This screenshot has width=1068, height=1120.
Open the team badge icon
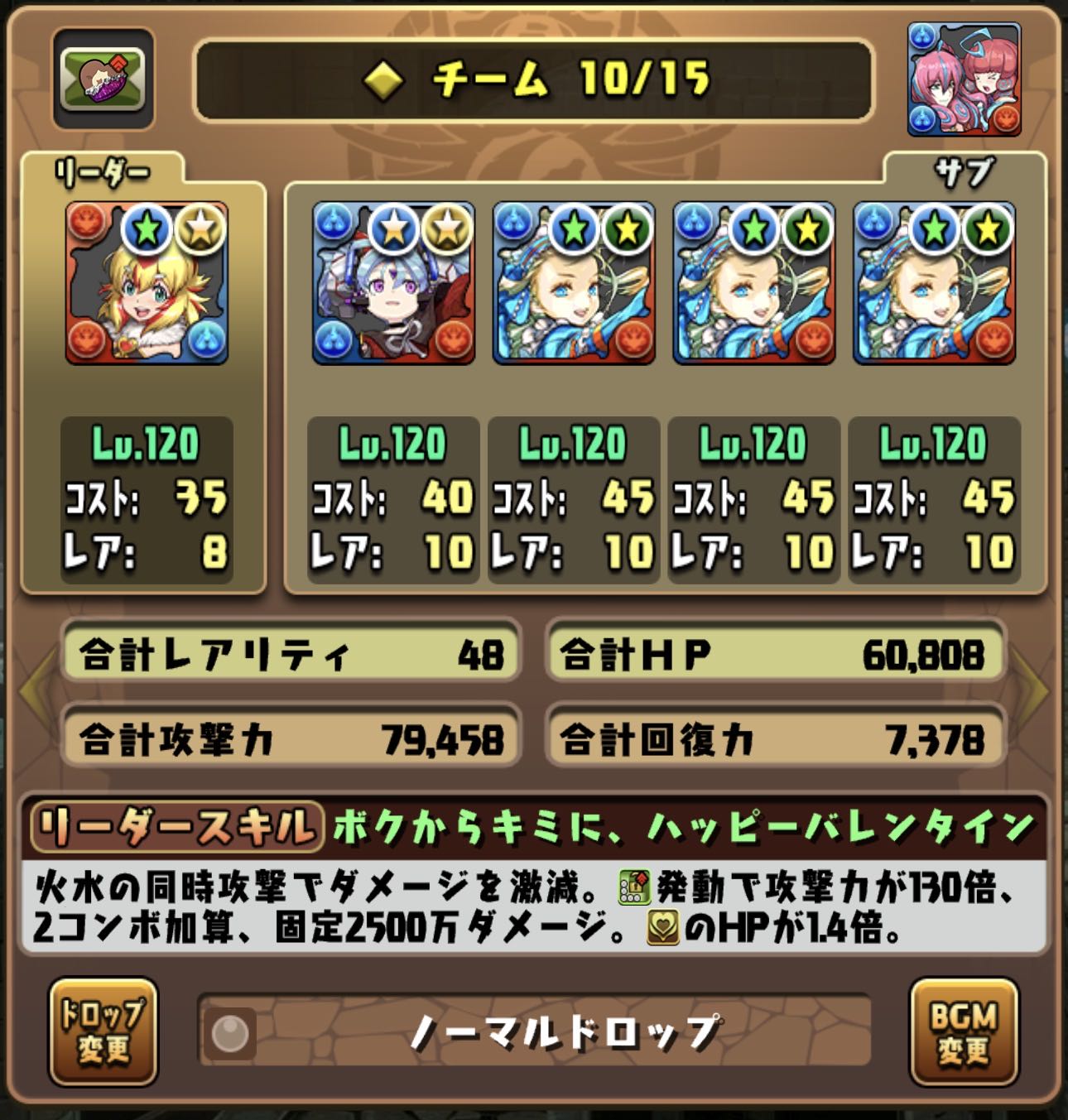click(103, 79)
